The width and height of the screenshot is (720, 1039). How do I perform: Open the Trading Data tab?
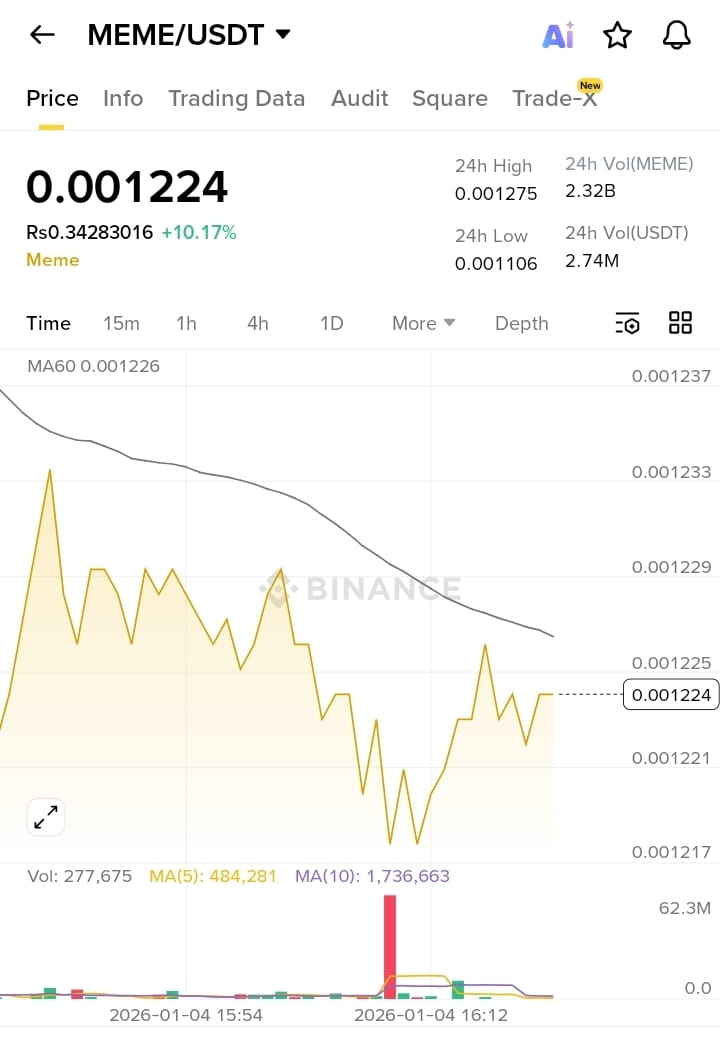(236, 98)
